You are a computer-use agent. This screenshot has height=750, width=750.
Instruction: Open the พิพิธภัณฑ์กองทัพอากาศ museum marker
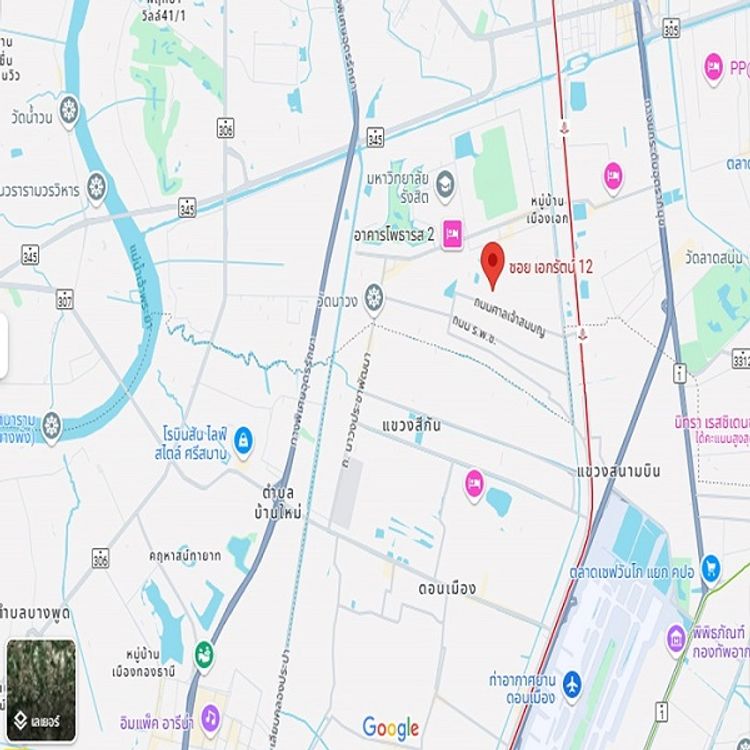point(677,636)
